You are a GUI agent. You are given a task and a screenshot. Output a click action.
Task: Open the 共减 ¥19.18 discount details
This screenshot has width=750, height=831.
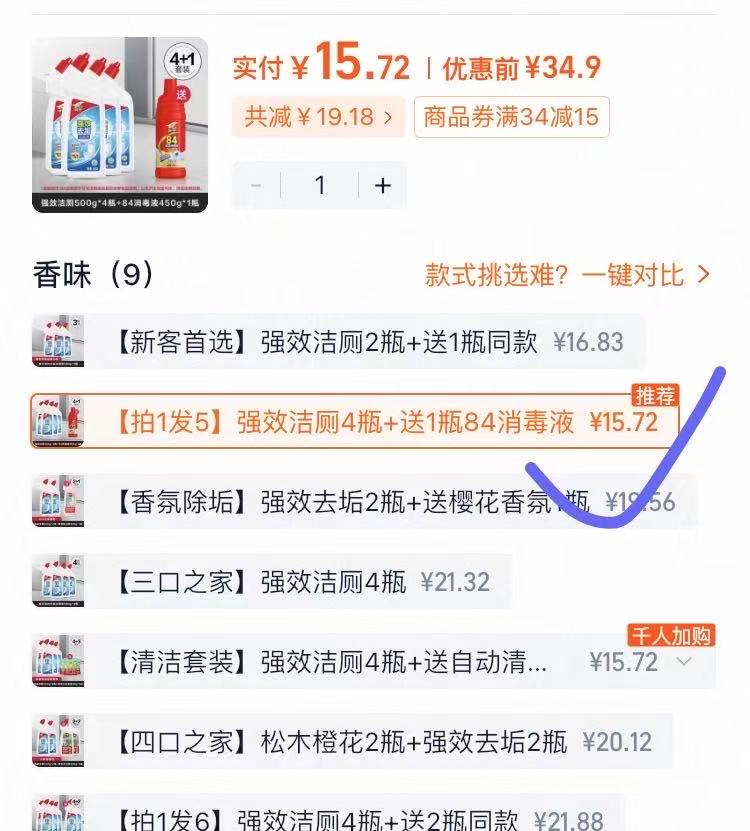pyautogui.click(x=319, y=117)
